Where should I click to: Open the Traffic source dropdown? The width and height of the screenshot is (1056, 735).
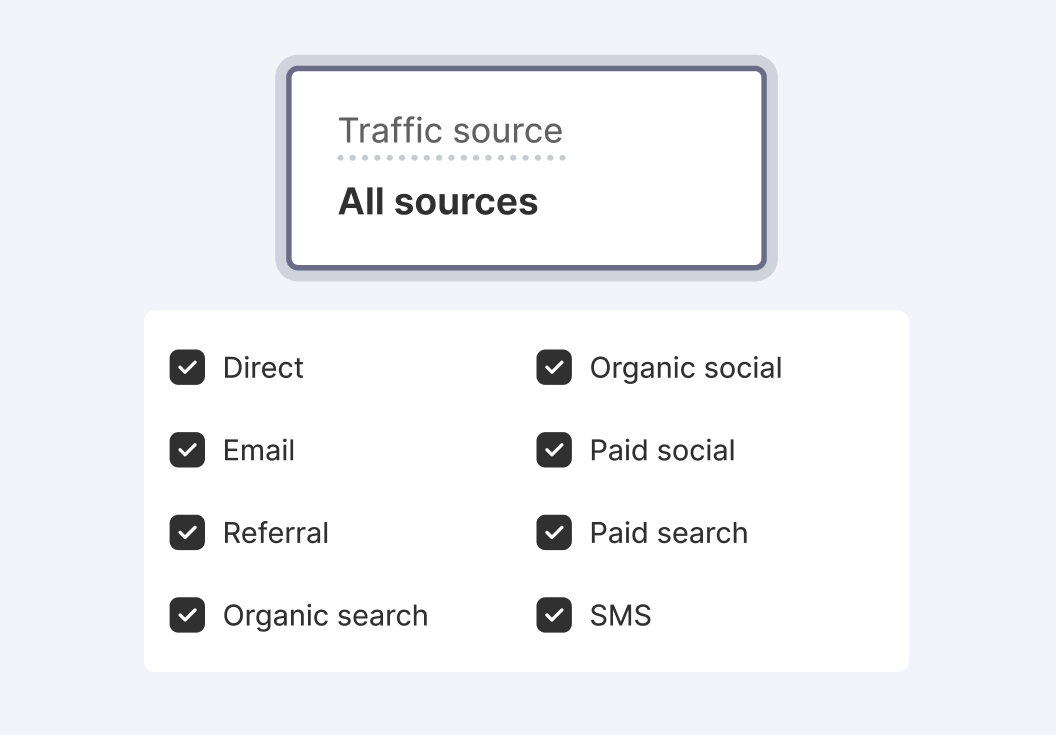tap(526, 168)
